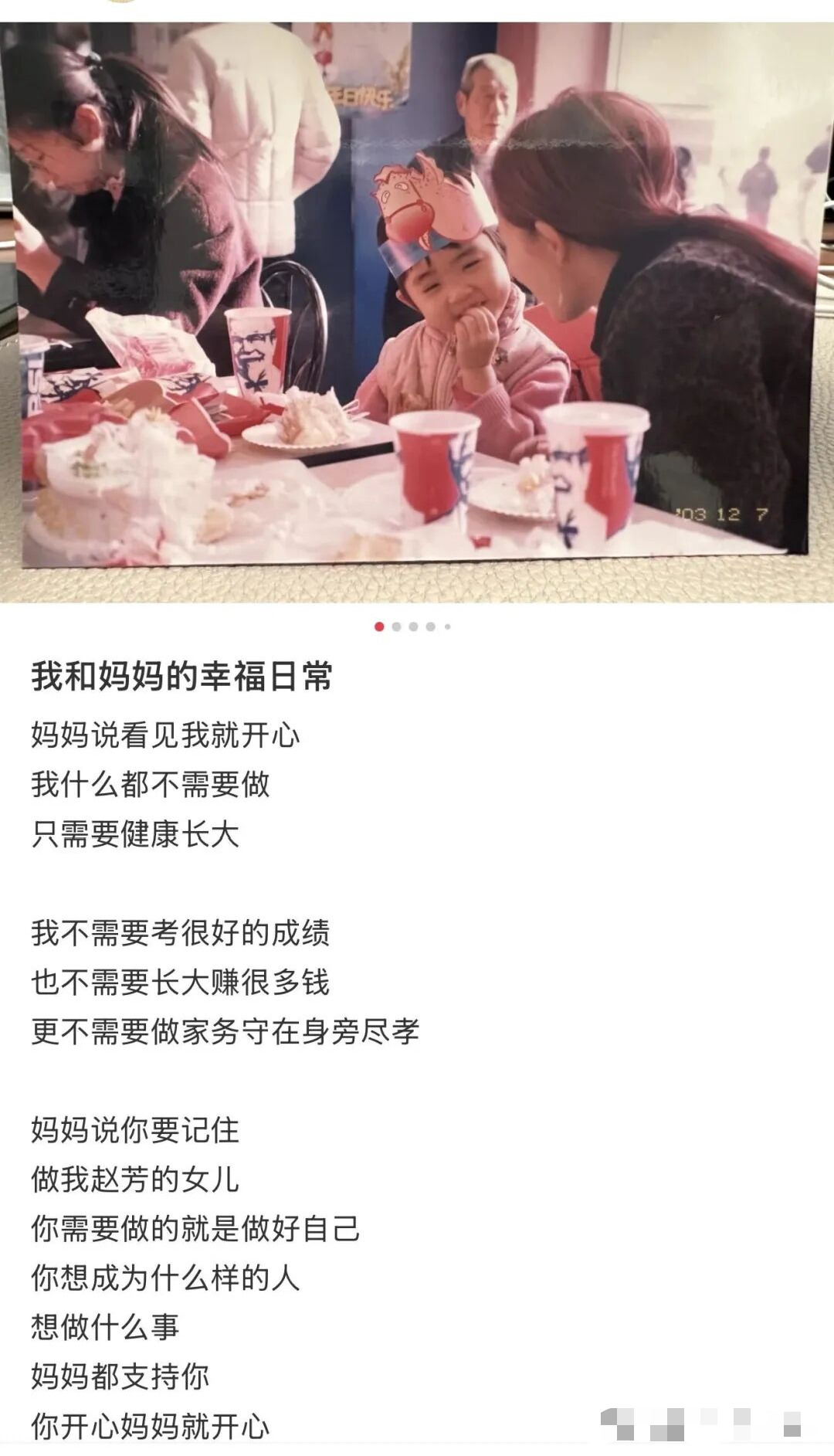Tap the photo carousel page indicator dots
The image size is (834, 1456).
coord(412,626)
